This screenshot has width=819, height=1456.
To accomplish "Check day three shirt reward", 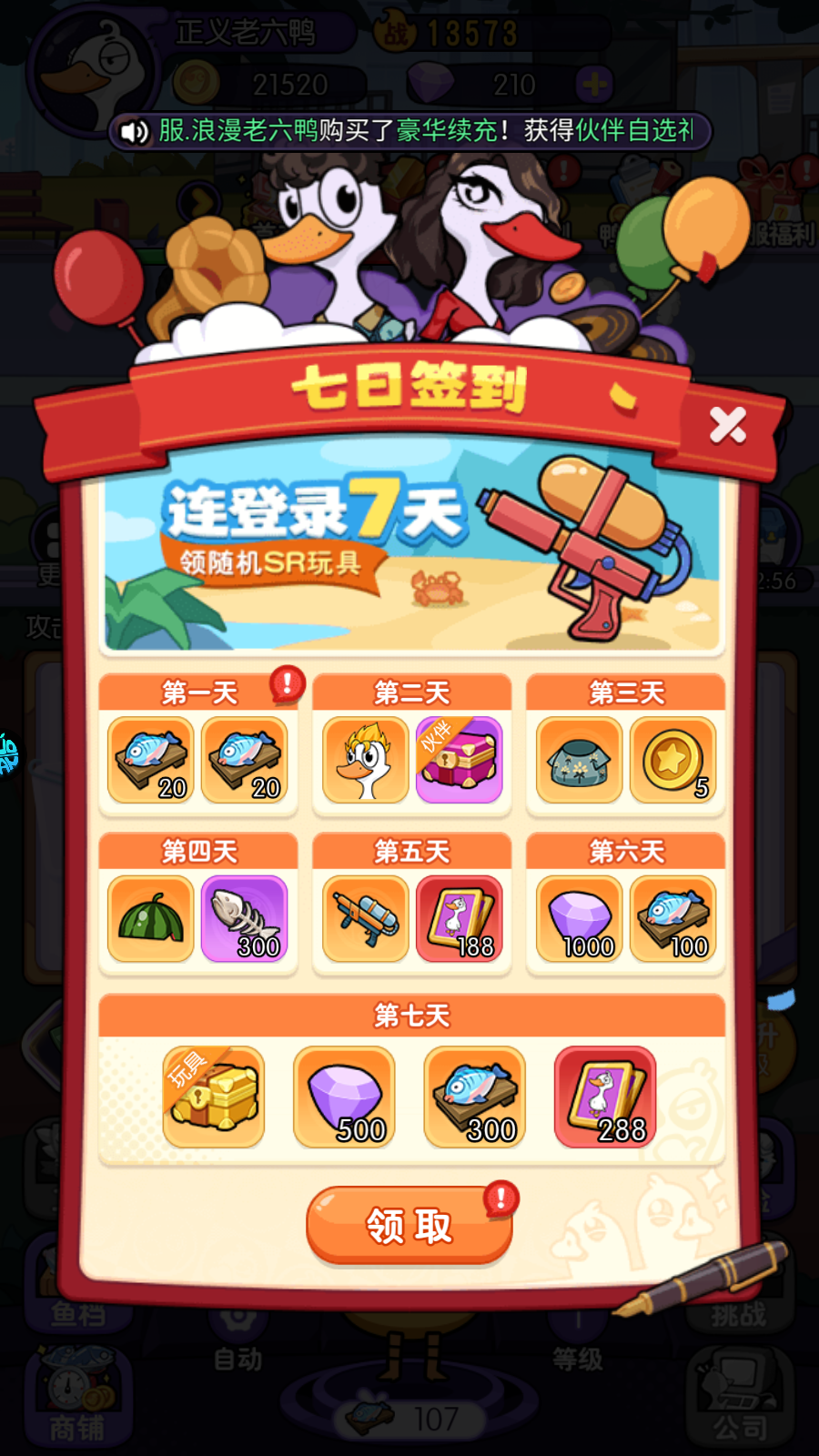I will tap(579, 760).
